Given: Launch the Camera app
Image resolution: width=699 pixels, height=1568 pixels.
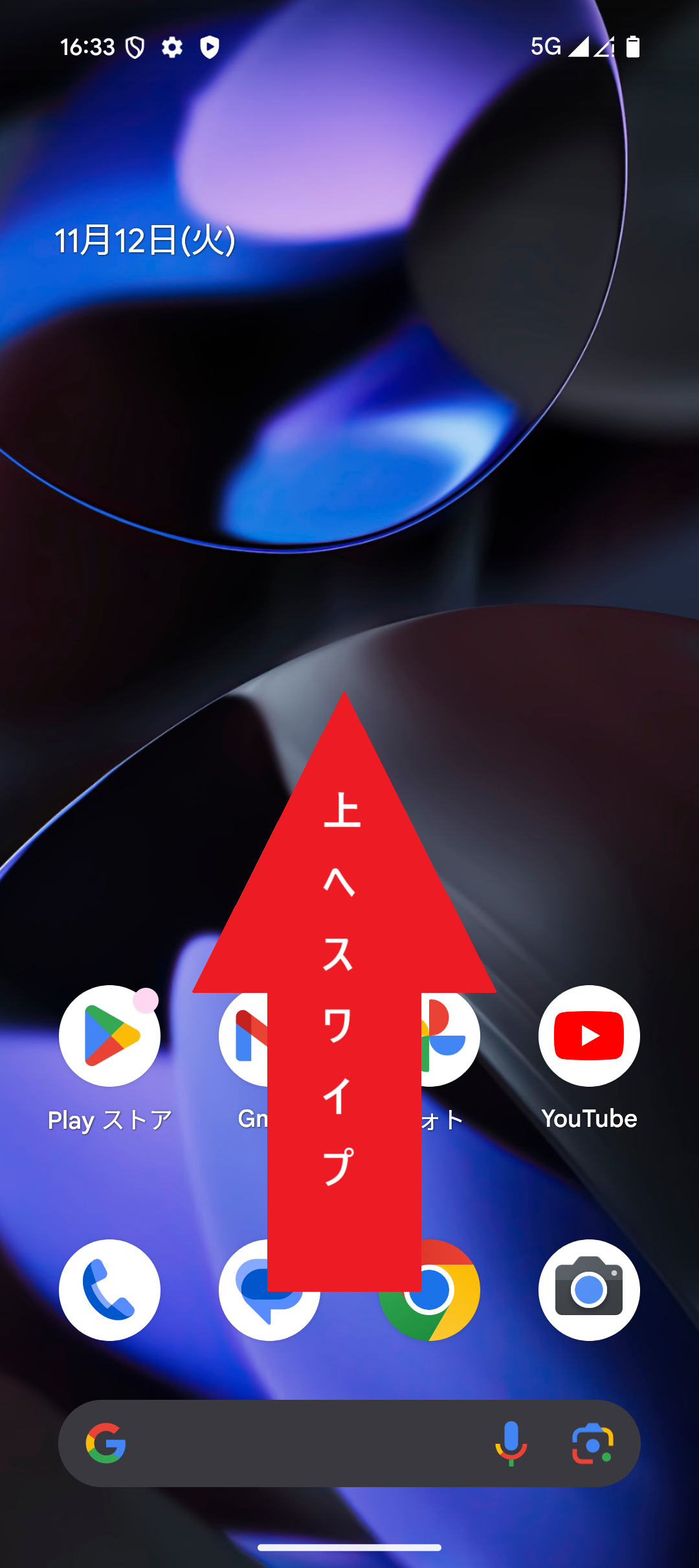Looking at the screenshot, I should point(589,1290).
